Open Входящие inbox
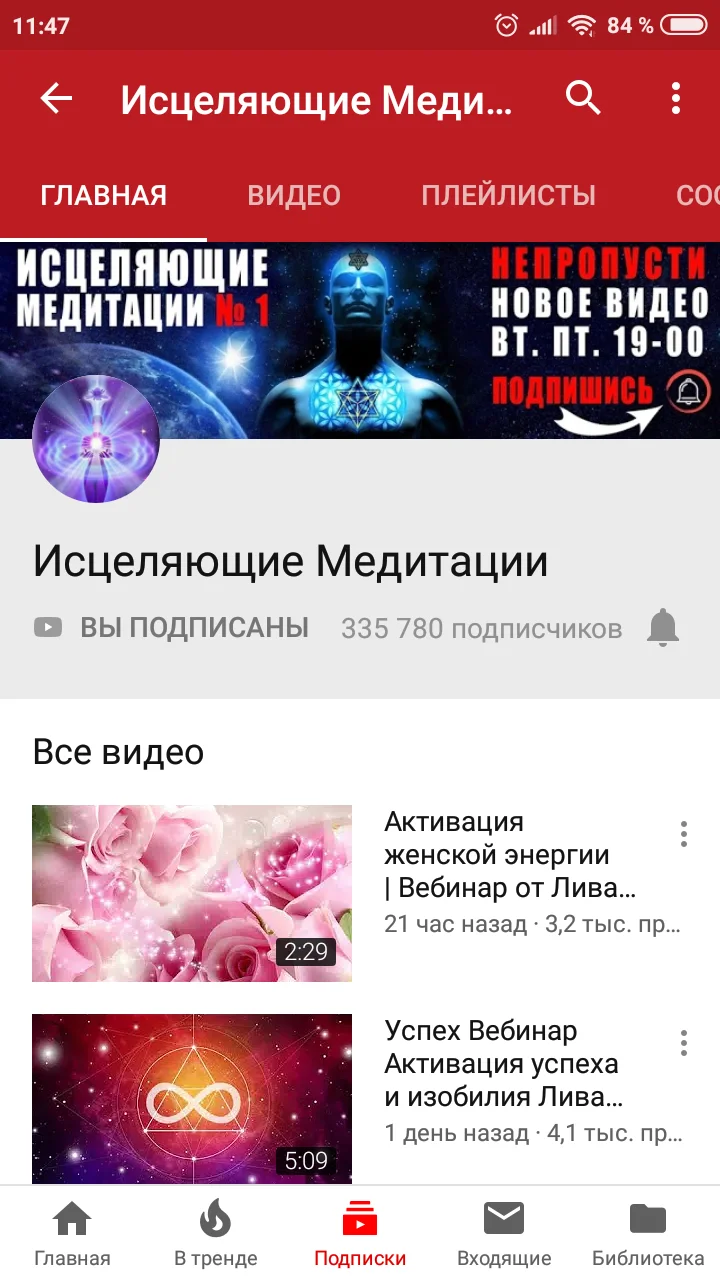 [x=504, y=1228]
